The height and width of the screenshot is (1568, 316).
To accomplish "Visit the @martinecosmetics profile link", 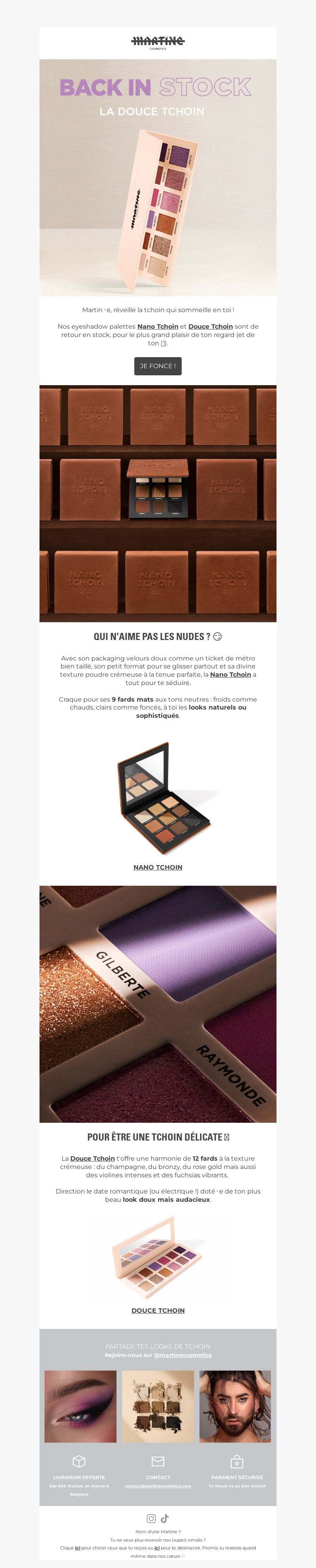I will coord(182,1354).
